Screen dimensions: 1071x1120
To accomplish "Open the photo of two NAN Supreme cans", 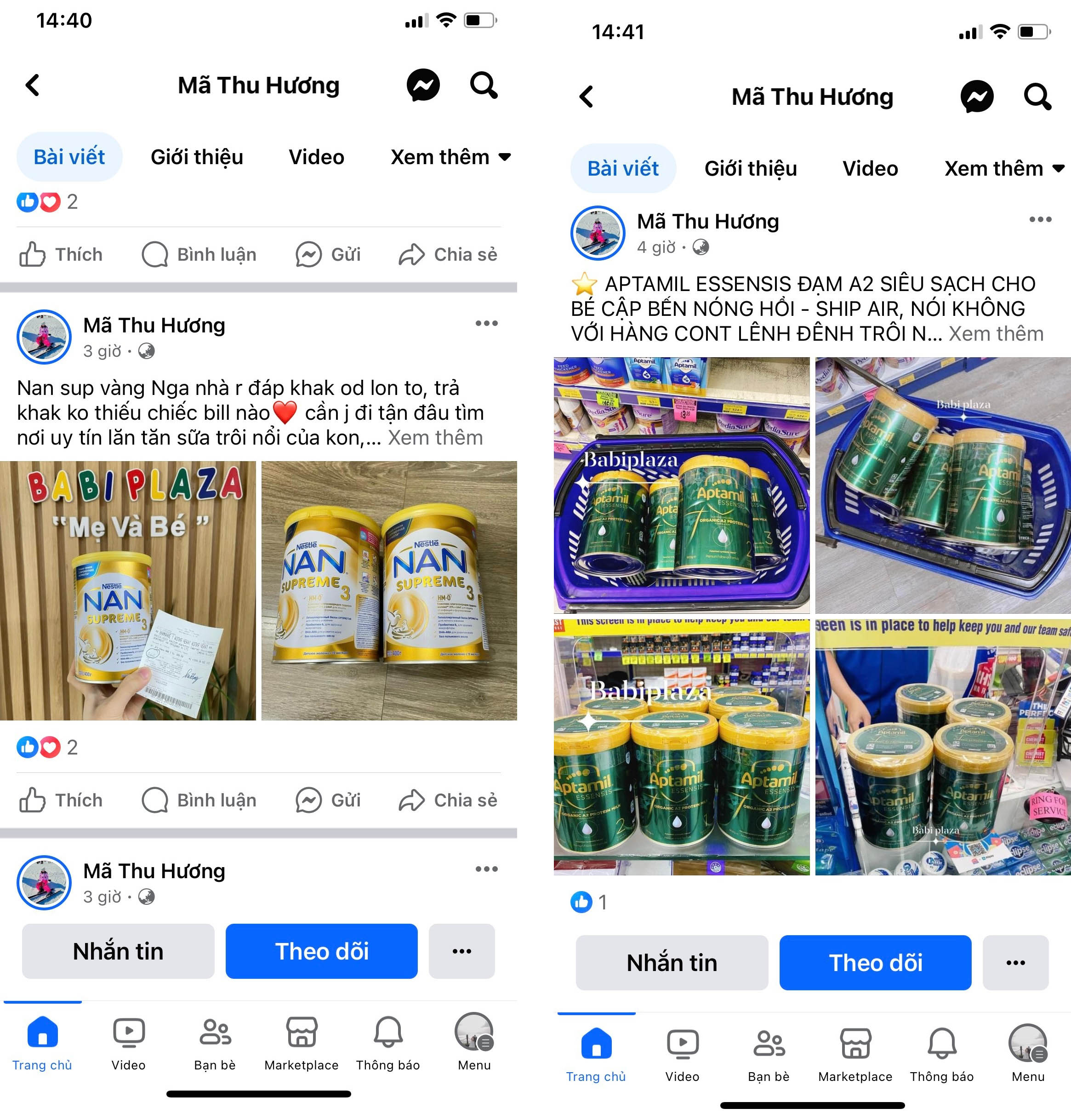I will click(x=389, y=590).
